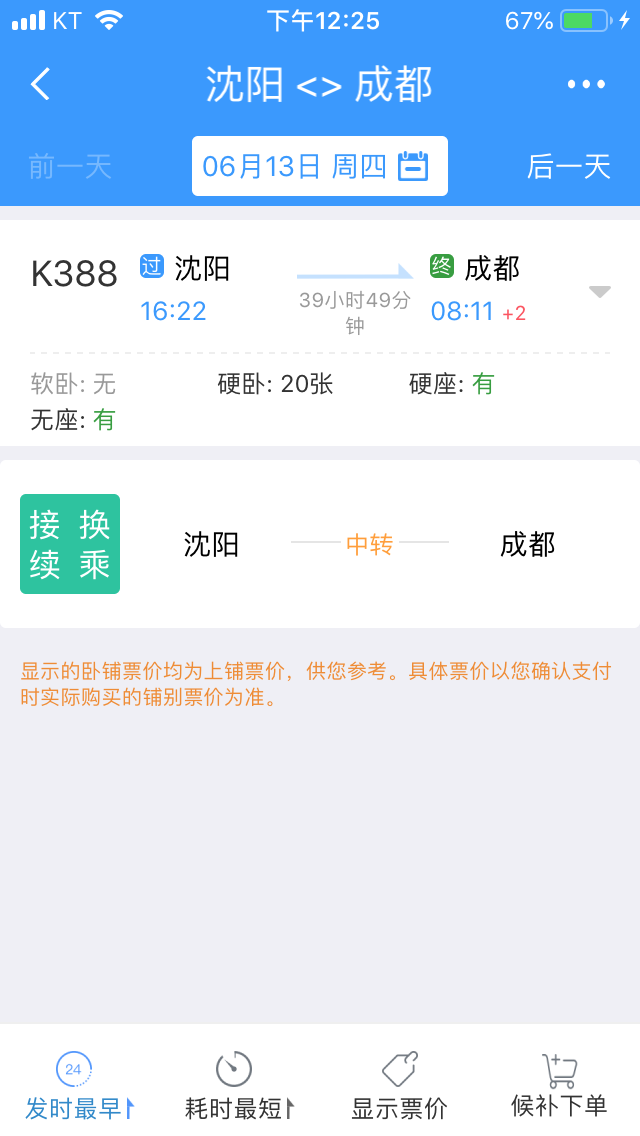
Task: Sort by shortest duration 耗时最短
Action: [x=239, y=1087]
